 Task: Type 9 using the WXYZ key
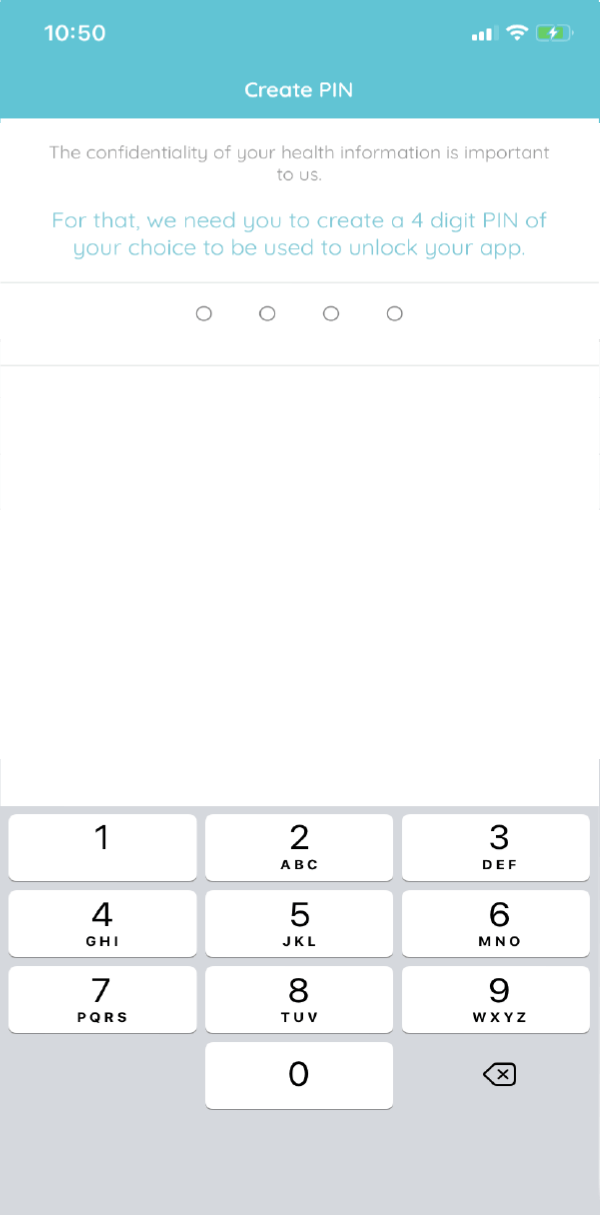(496, 999)
